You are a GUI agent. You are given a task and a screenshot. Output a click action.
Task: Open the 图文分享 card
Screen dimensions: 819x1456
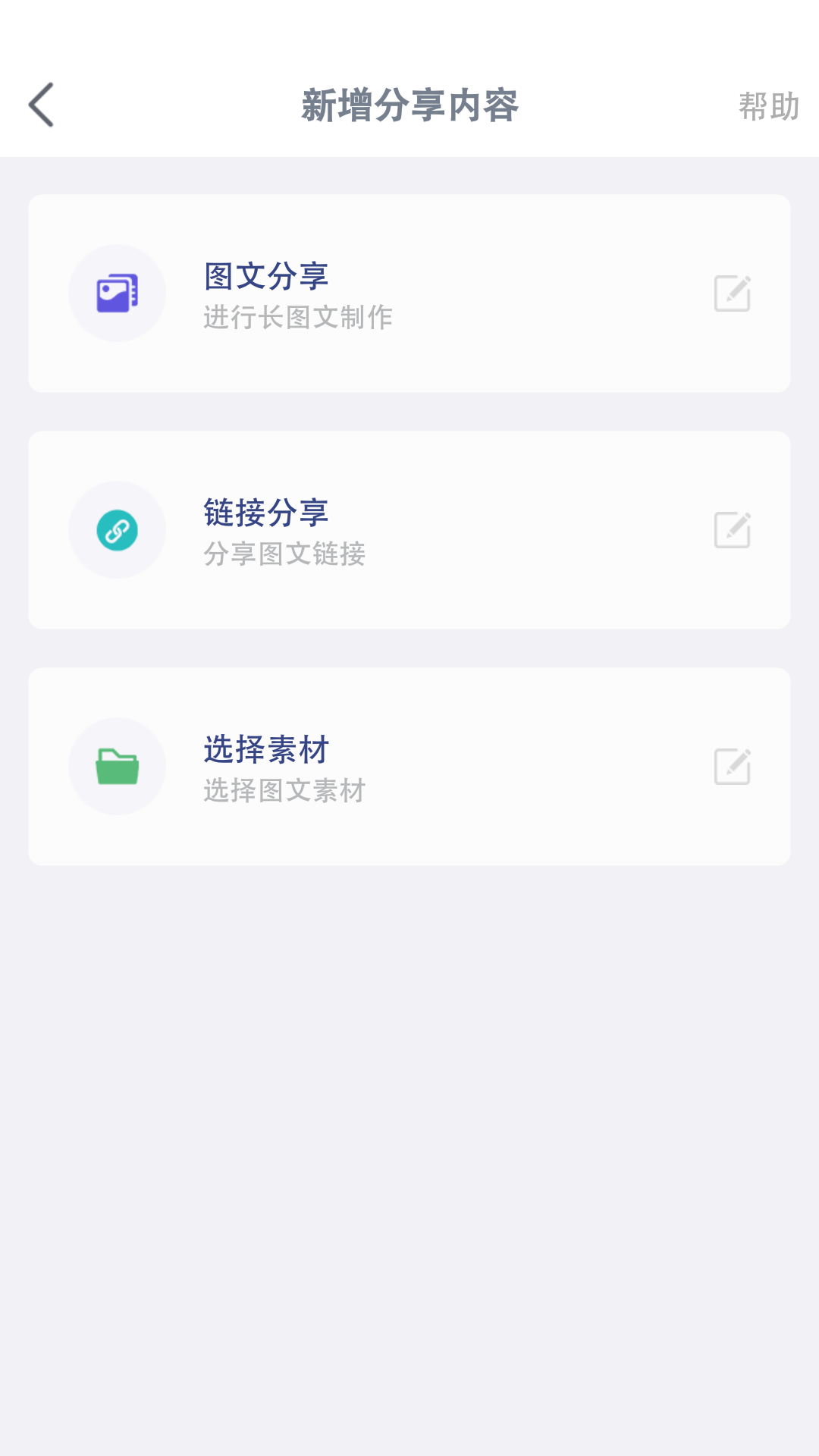409,293
